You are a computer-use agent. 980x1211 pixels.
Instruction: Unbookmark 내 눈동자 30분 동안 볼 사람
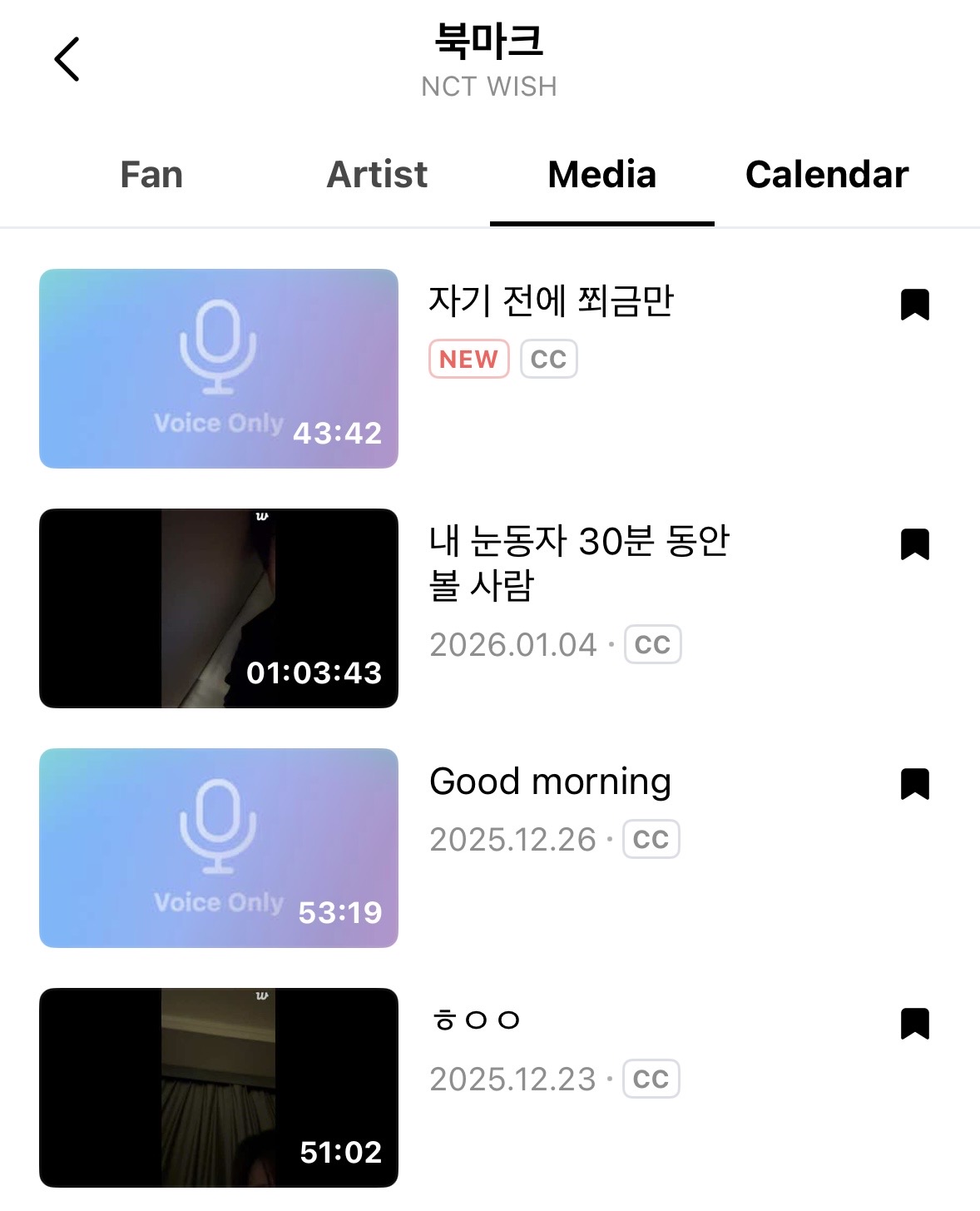point(914,544)
